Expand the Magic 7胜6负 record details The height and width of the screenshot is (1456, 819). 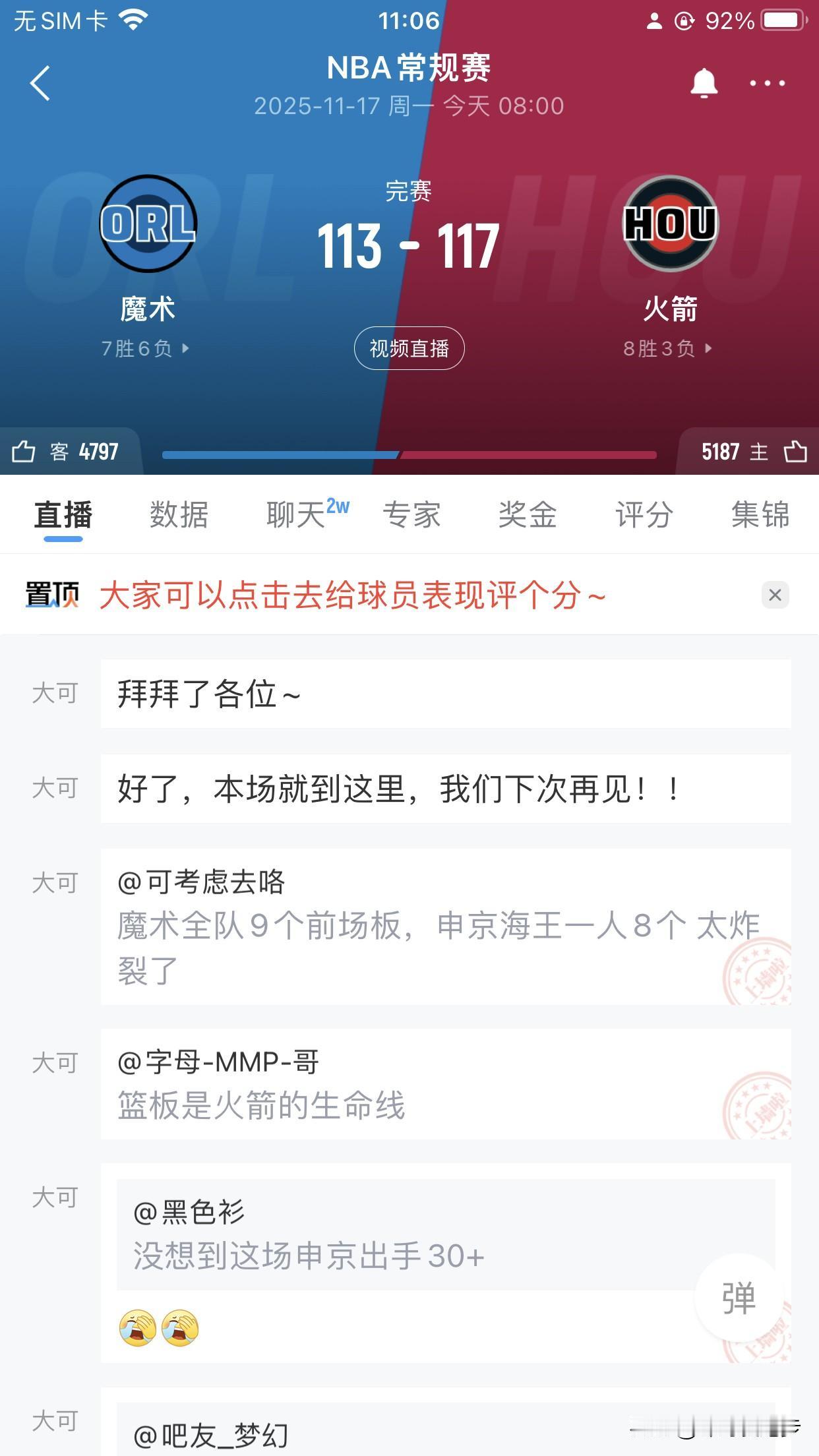pyautogui.click(x=146, y=349)
